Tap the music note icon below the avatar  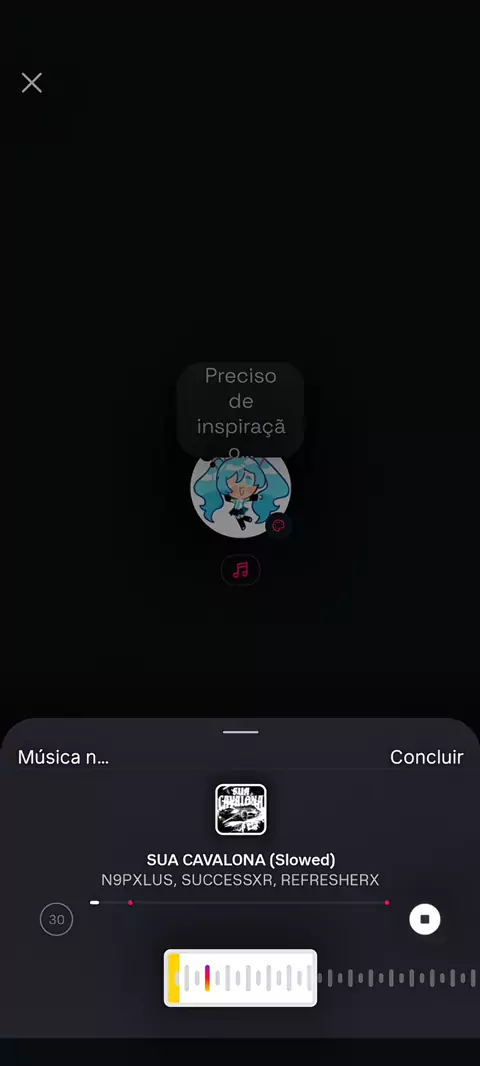coord(241,570)
